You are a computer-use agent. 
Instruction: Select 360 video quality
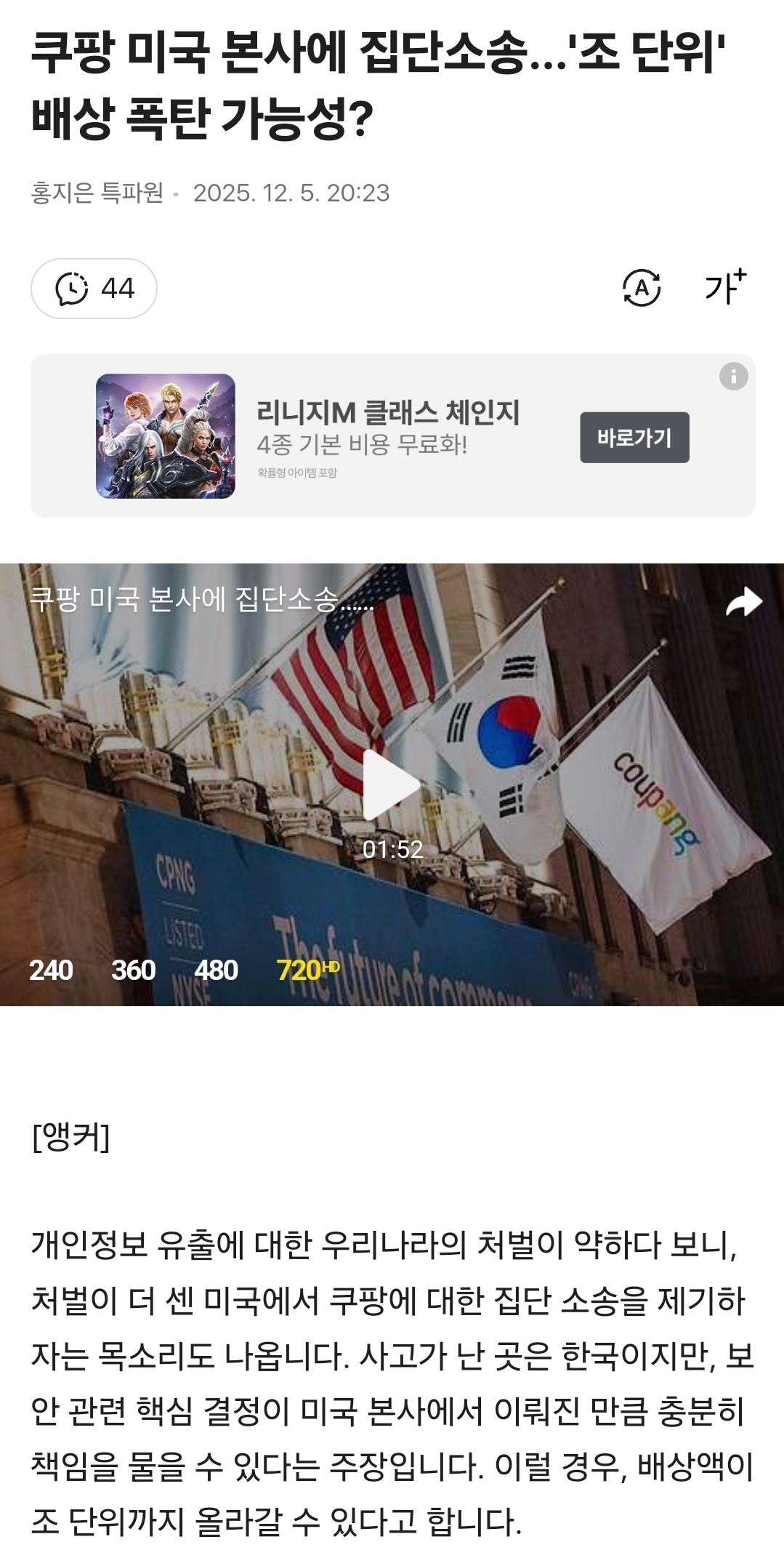133,971
